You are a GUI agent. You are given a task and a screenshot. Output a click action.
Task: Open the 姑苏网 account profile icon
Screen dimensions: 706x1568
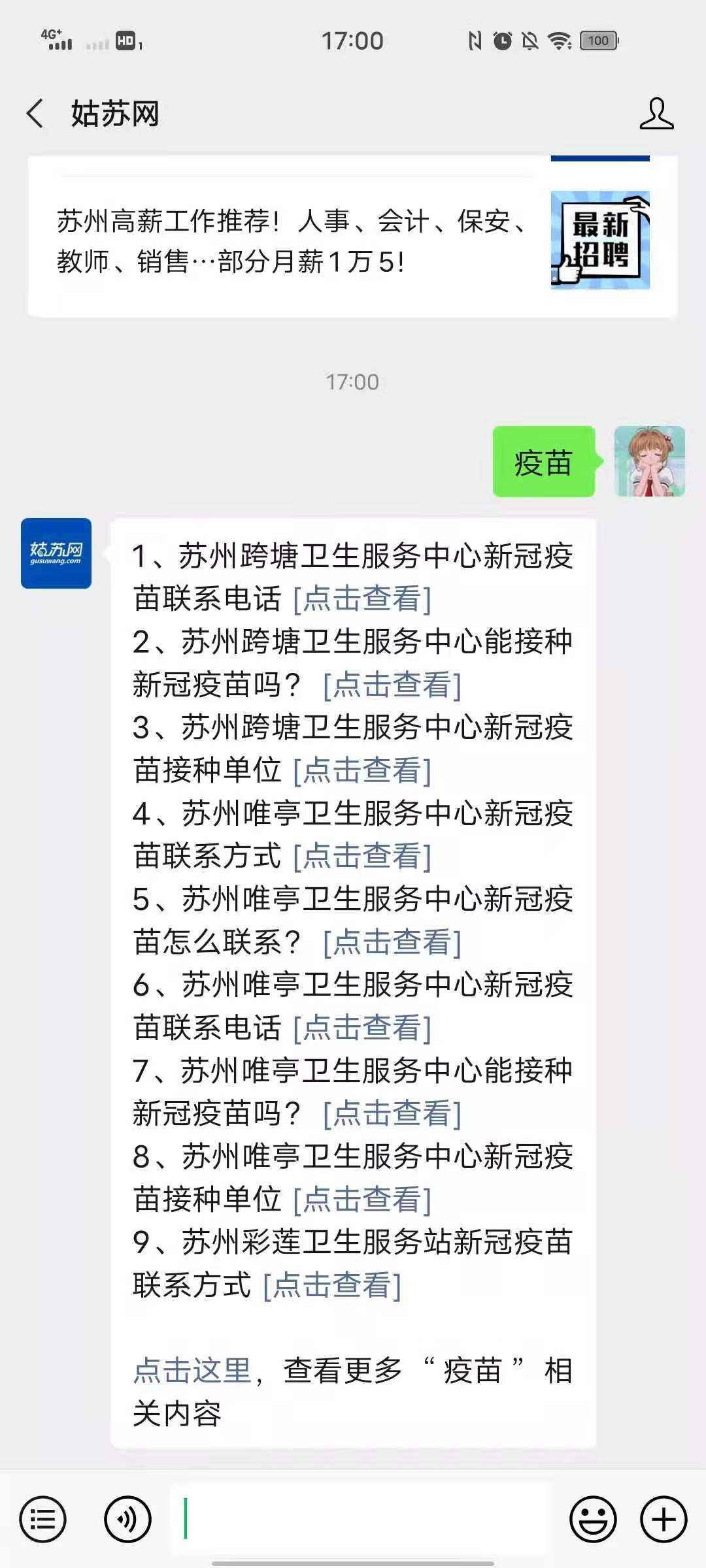(x=656, y=114)
